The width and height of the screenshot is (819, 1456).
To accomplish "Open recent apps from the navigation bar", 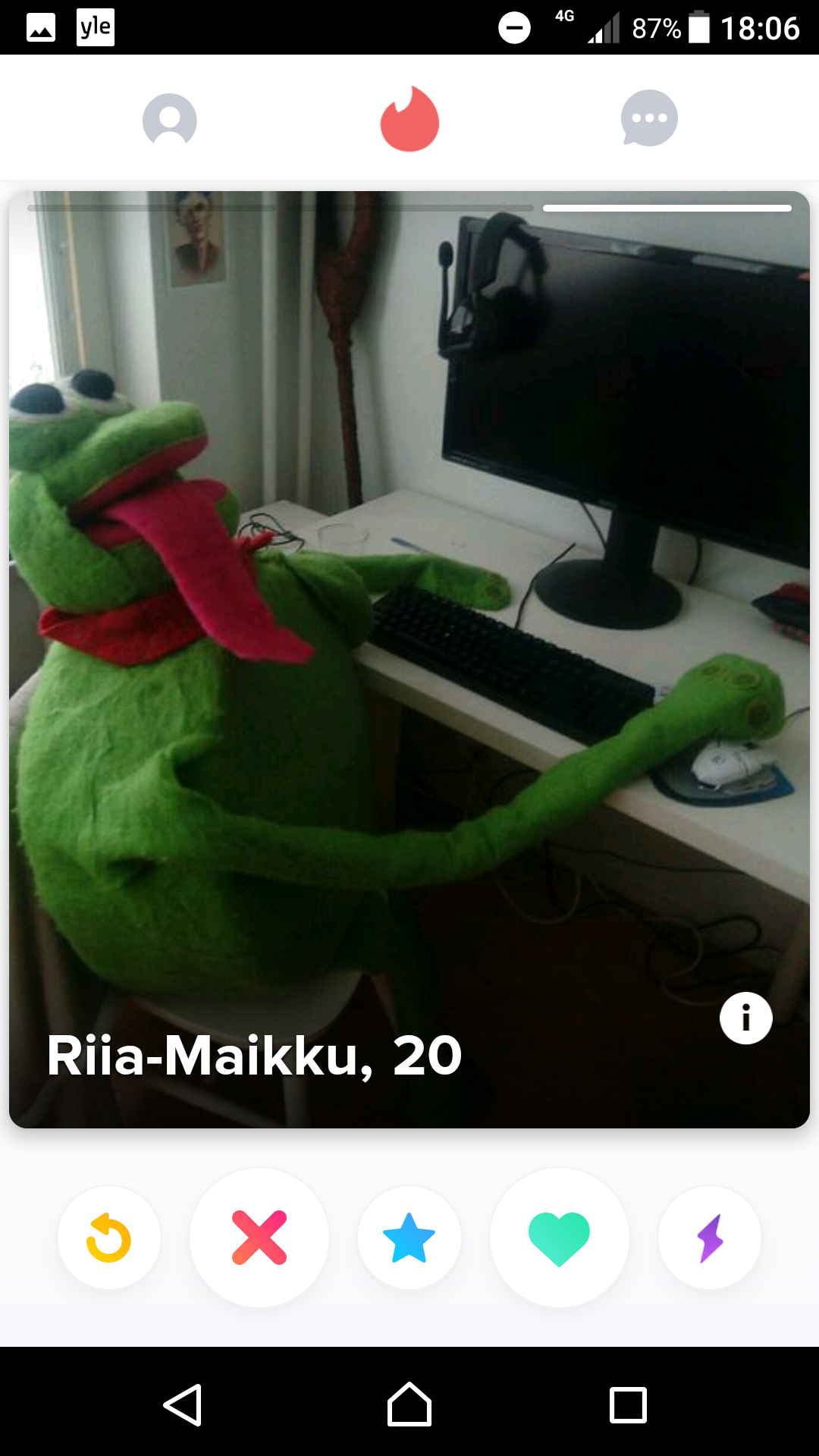I will 628,1404.
